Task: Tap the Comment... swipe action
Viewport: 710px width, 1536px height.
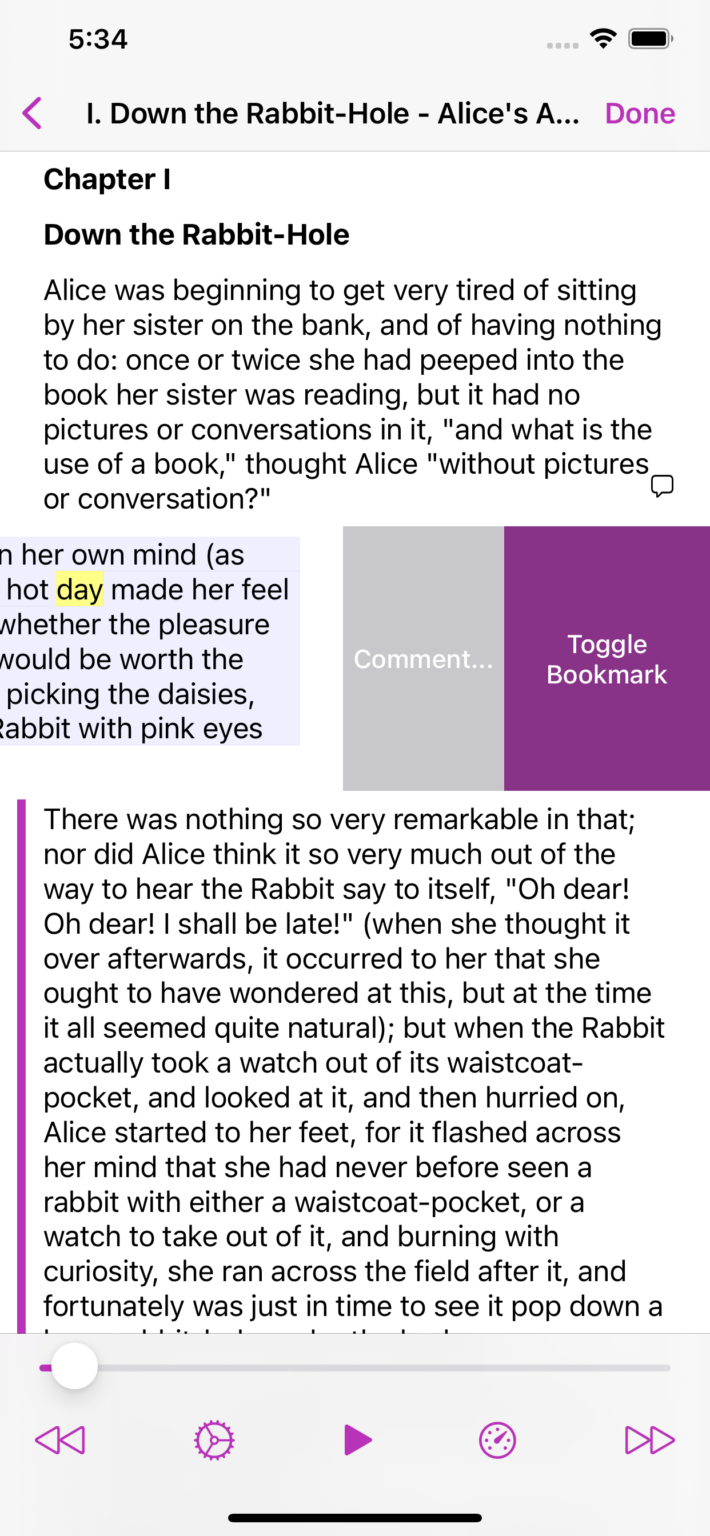Action: click(423, 659)
